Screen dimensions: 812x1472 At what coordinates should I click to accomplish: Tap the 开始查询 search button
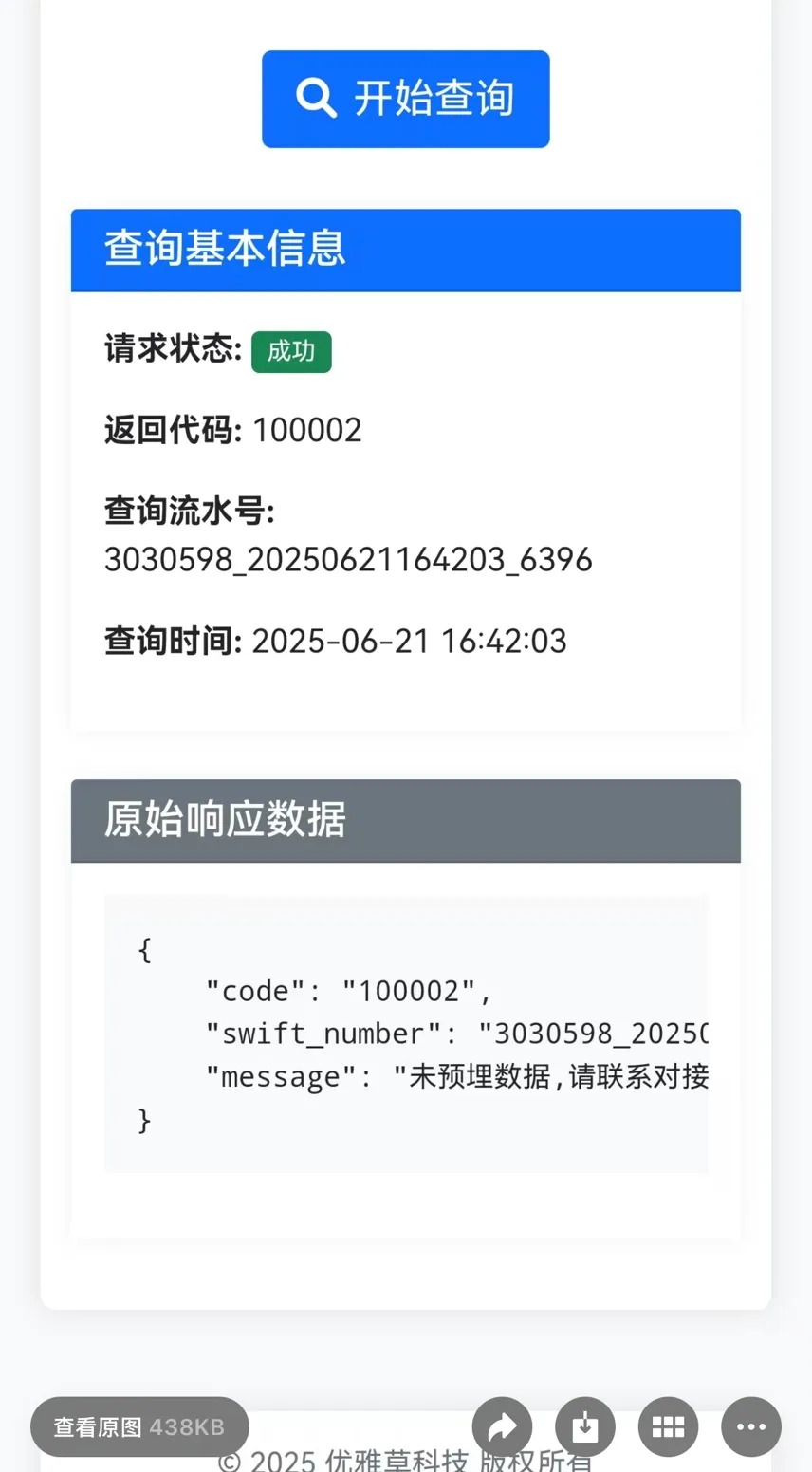click(x=405, y=99)
